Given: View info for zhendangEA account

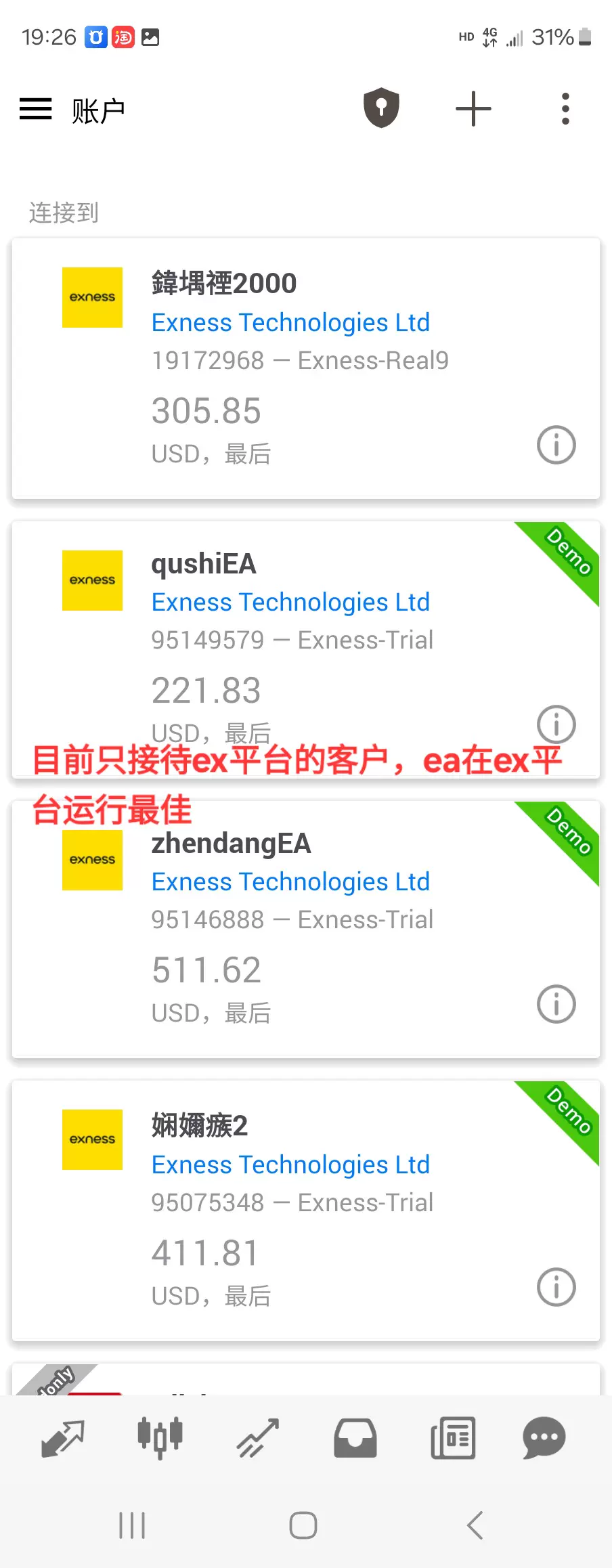Looking at the screenshot, I should tap(555, 1004).
